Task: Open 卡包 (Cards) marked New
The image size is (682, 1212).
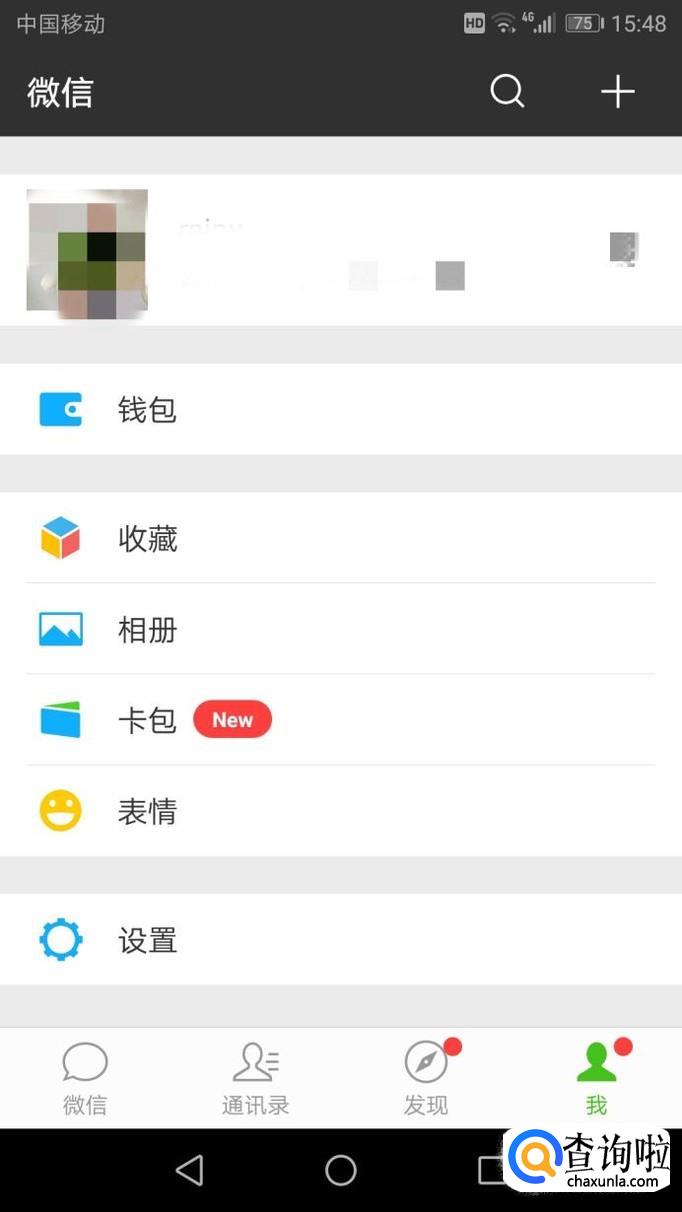Action: tap(340, 720)
